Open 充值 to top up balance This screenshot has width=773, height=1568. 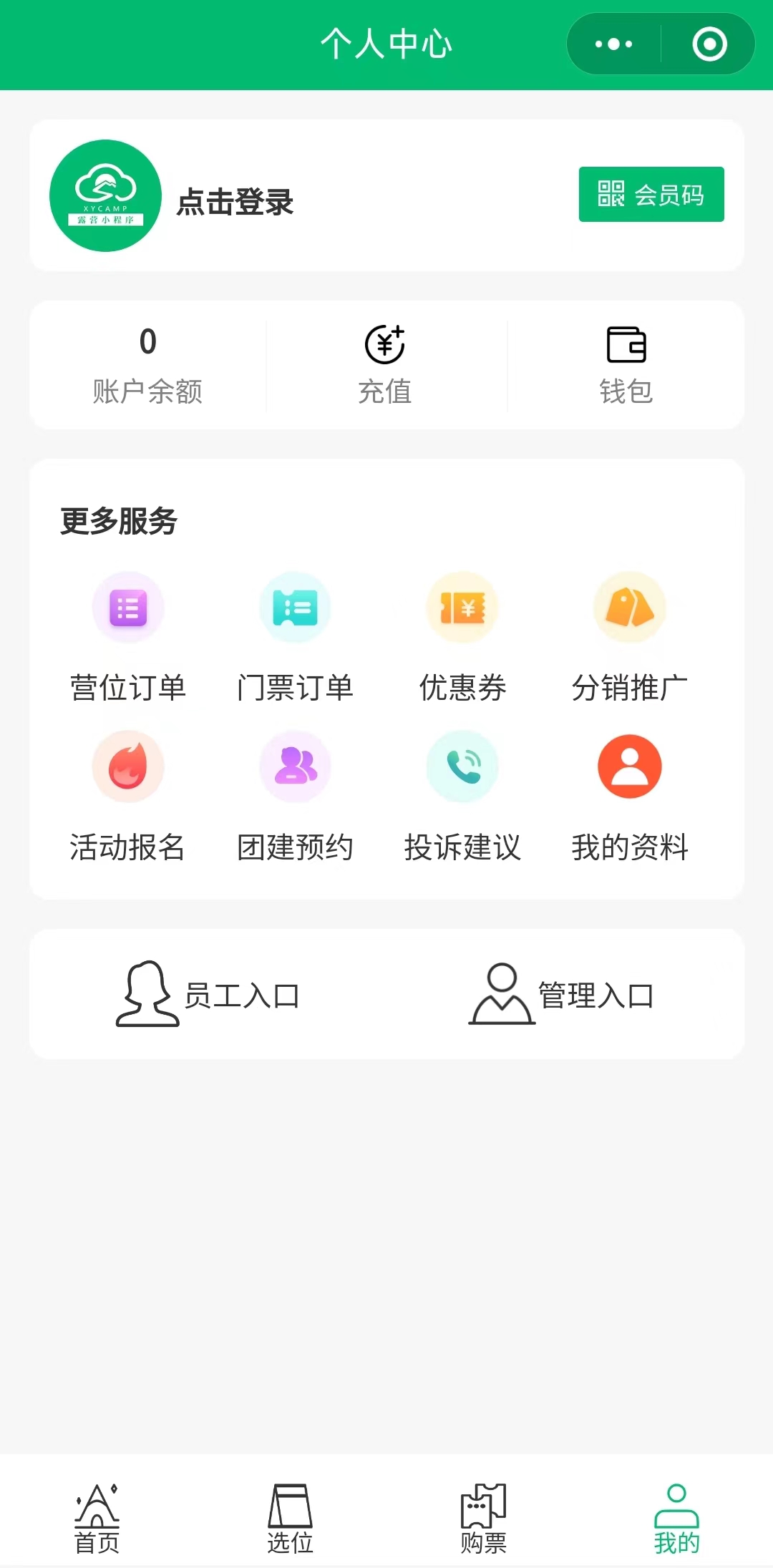pos(385,365)
